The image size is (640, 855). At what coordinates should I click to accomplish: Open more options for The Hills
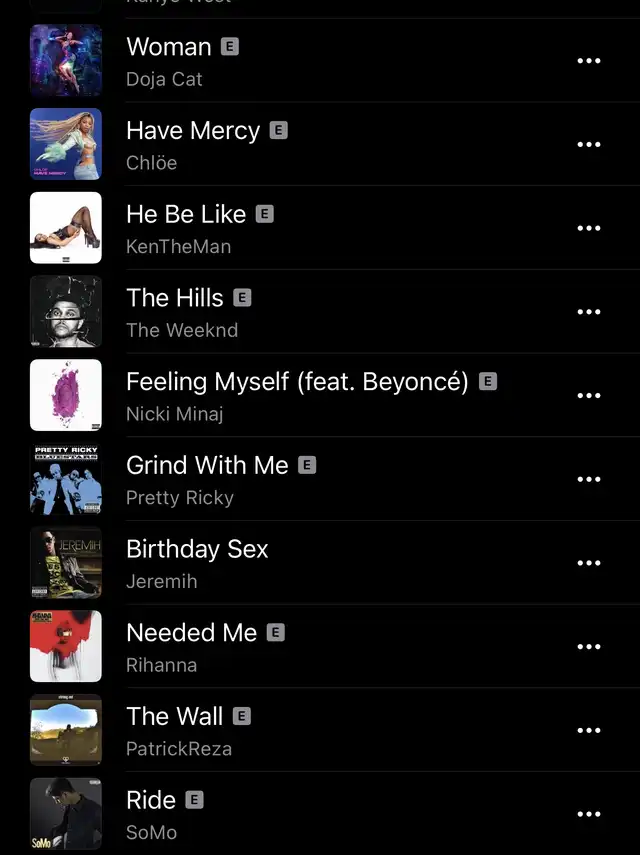(589, 312)
